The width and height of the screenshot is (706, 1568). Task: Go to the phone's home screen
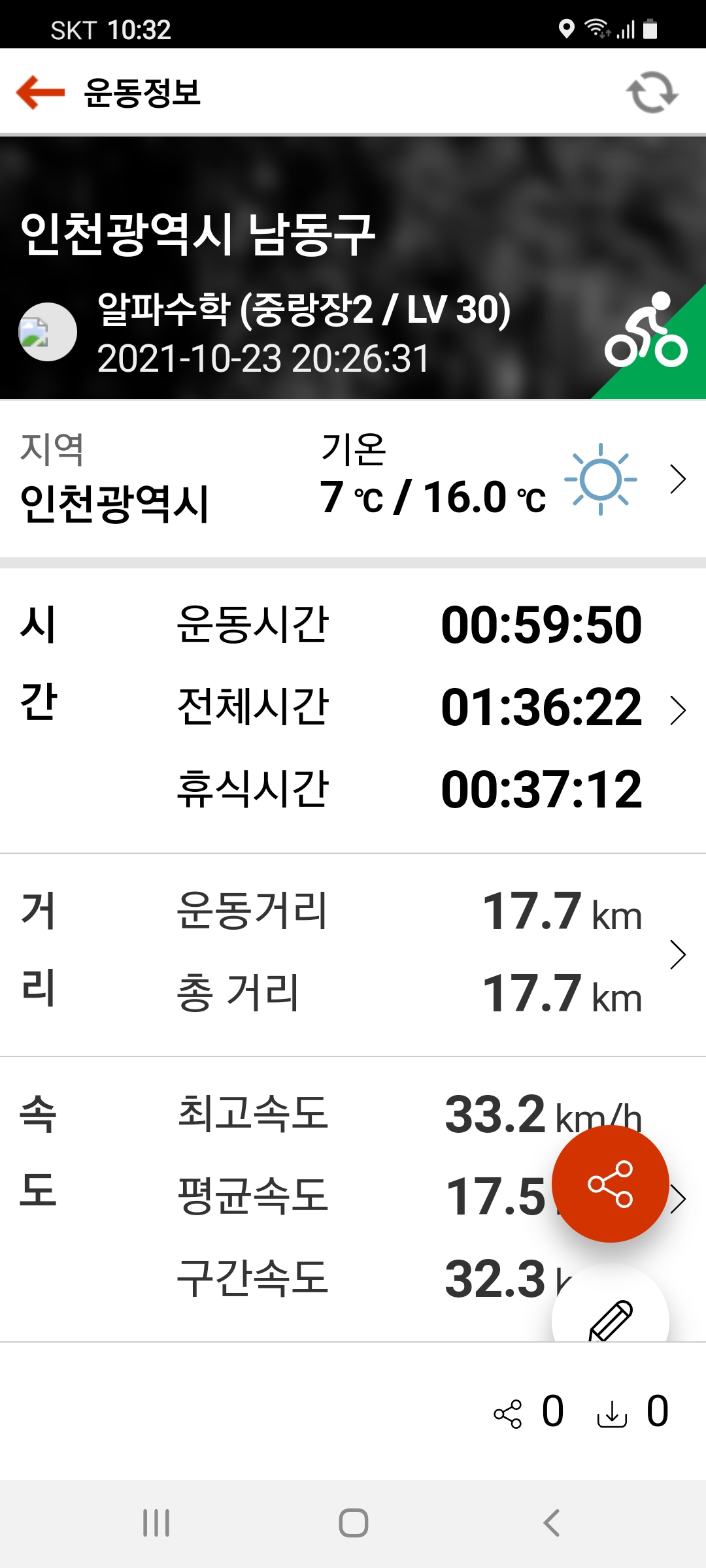[353, 1523]
